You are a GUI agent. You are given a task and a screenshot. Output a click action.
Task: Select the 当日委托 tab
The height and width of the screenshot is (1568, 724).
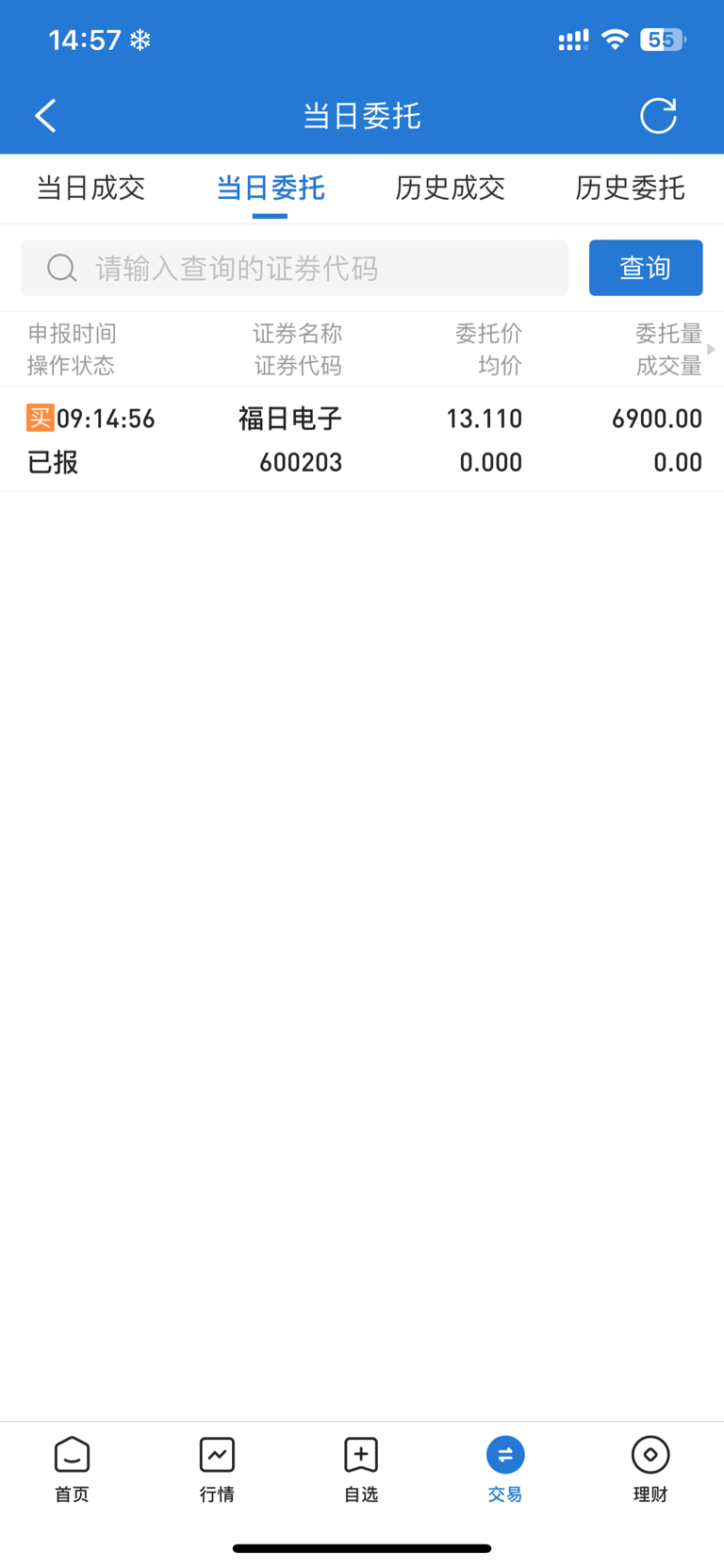(271, 188)
